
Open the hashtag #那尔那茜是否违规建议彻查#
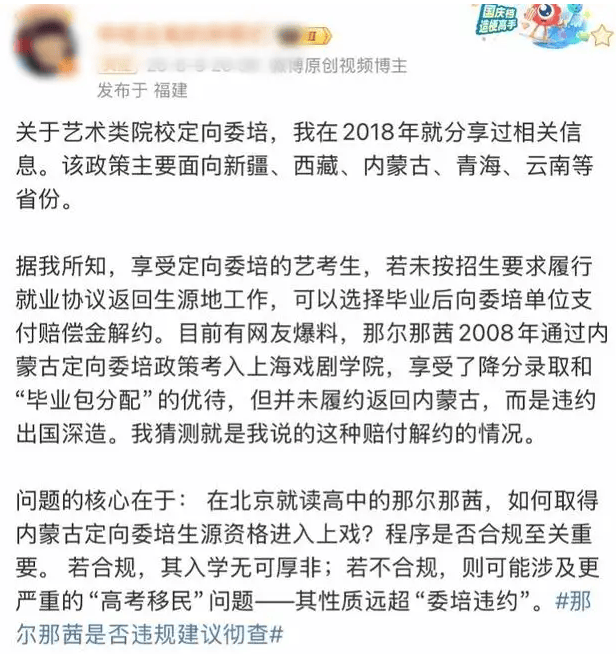150,633
